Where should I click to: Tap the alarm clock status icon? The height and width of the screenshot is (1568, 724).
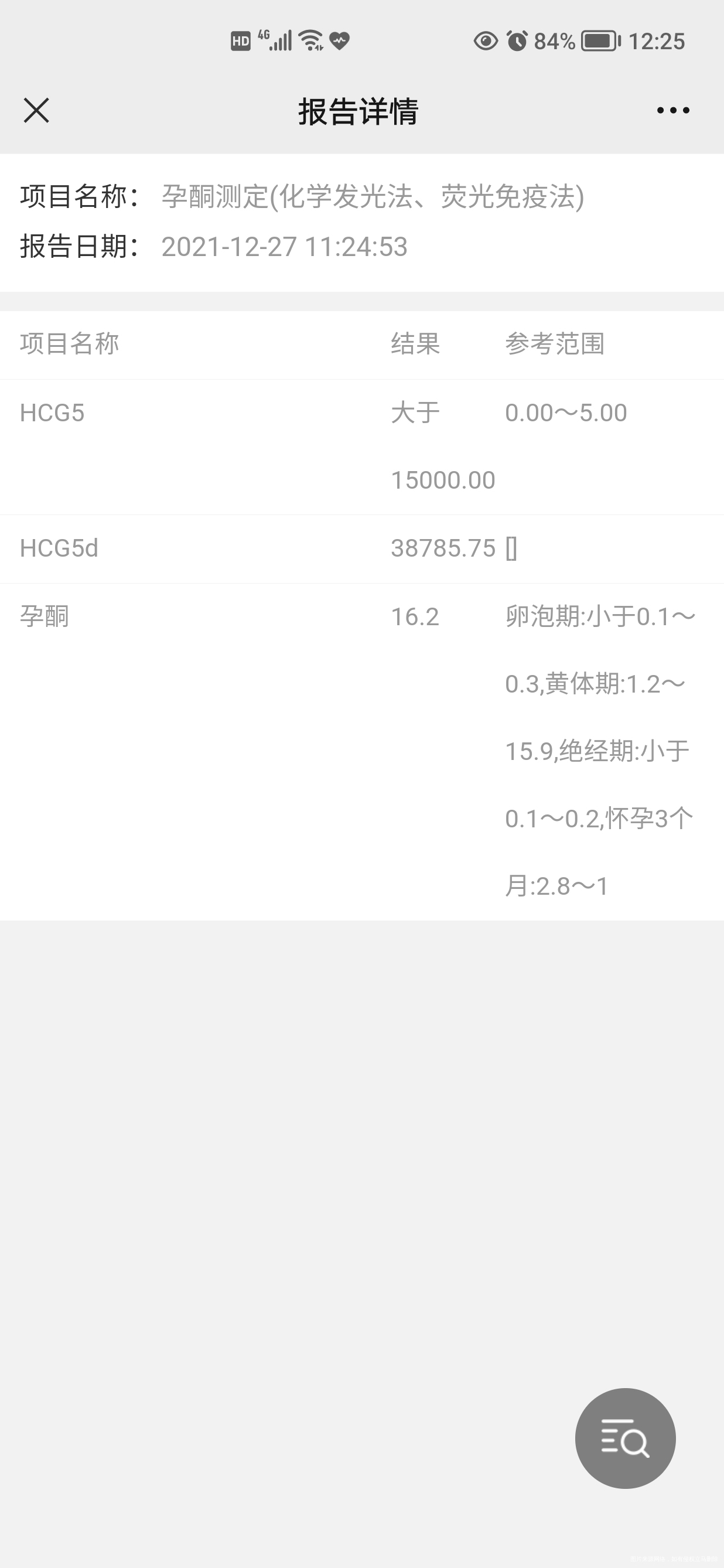pyautogui.click(x=517, y=40)
